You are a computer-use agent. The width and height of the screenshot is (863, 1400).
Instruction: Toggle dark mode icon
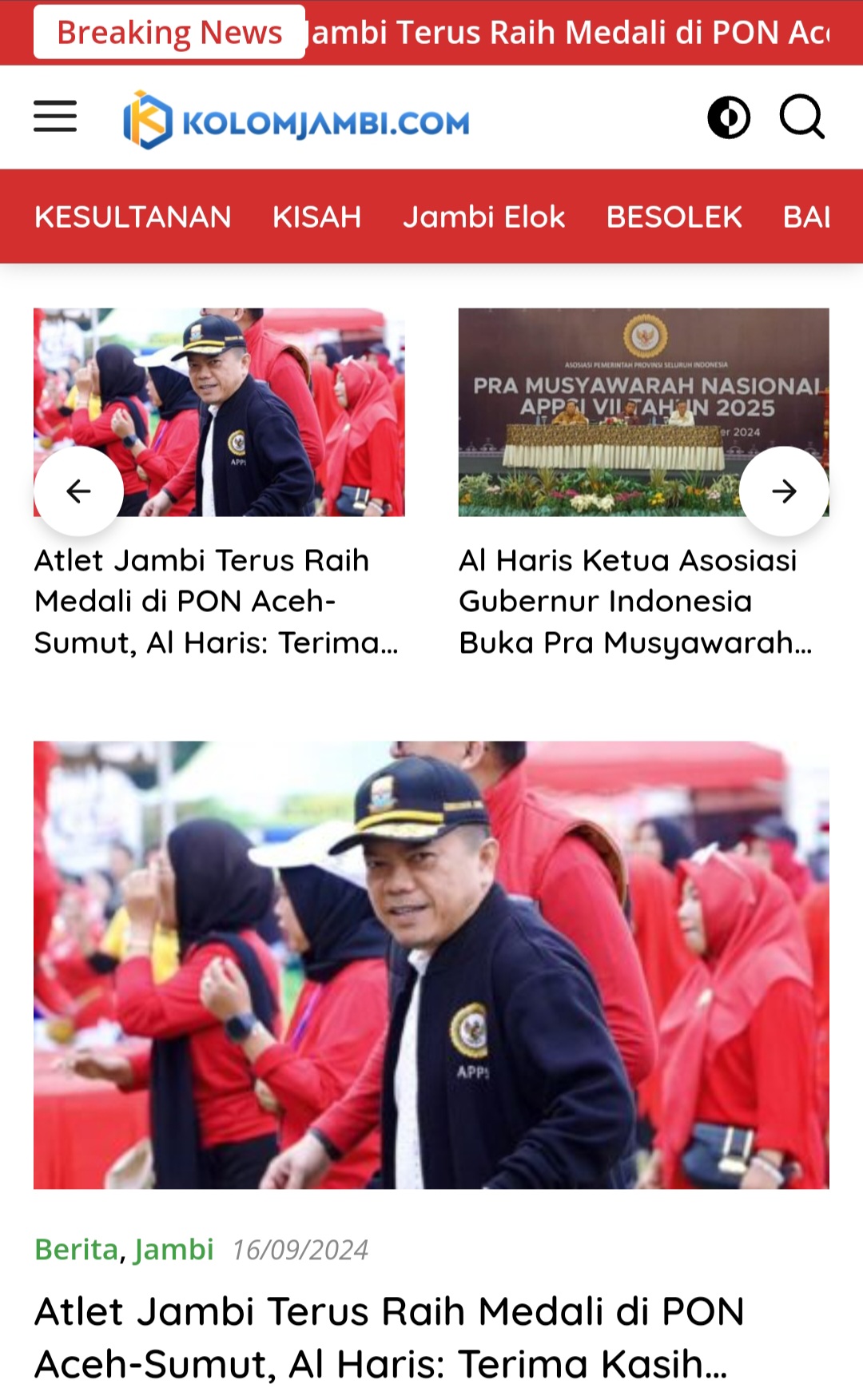729,117
